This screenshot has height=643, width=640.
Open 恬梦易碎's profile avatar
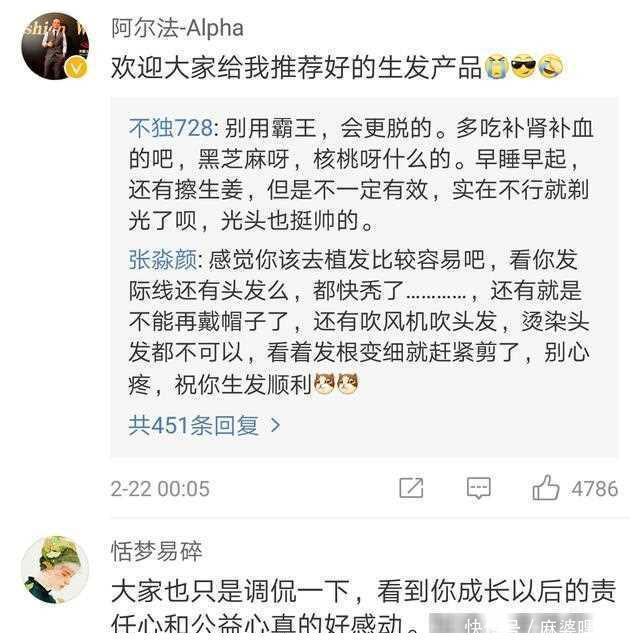55,569
